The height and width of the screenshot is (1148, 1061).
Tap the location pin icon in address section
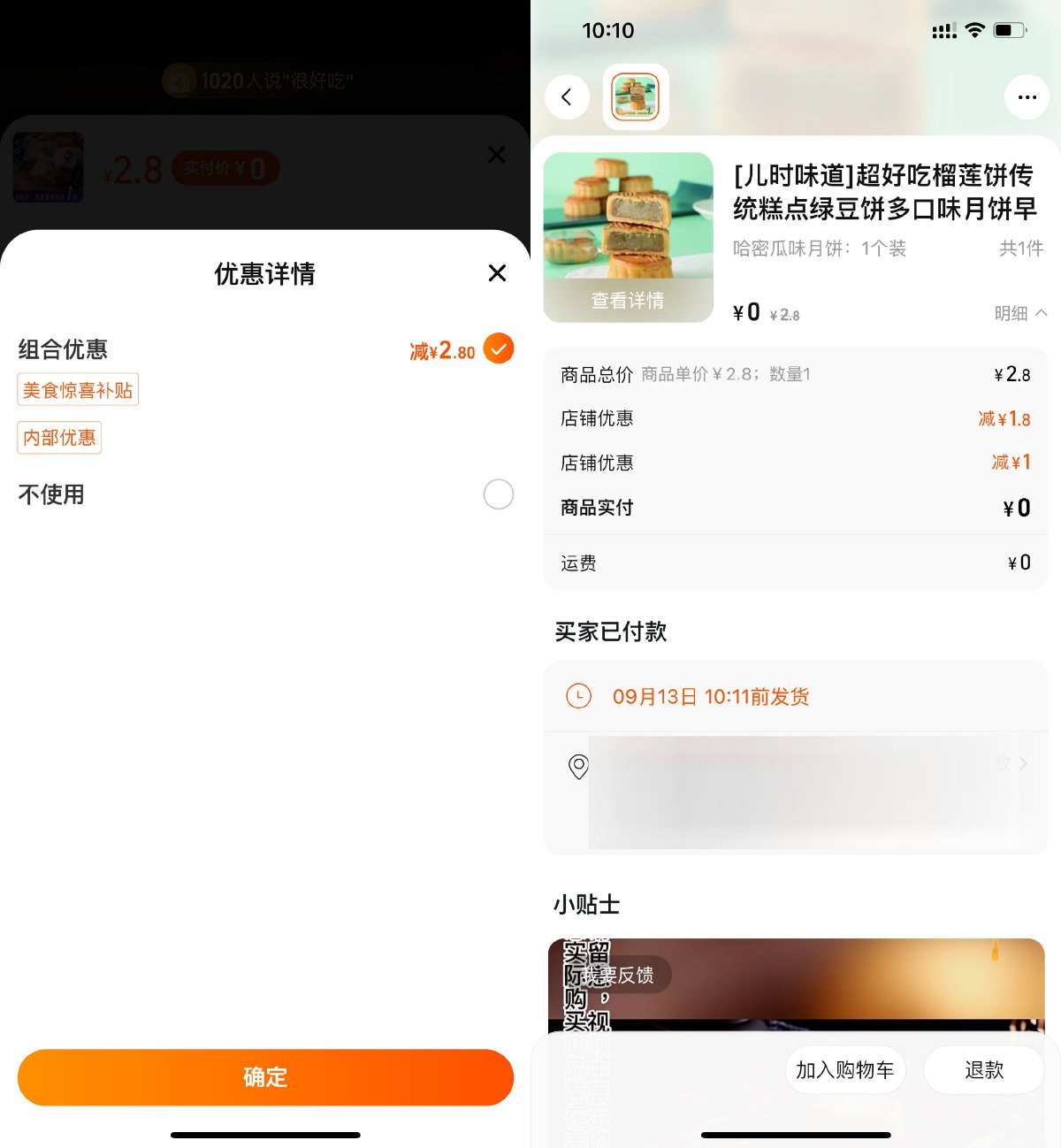(578, 766)
